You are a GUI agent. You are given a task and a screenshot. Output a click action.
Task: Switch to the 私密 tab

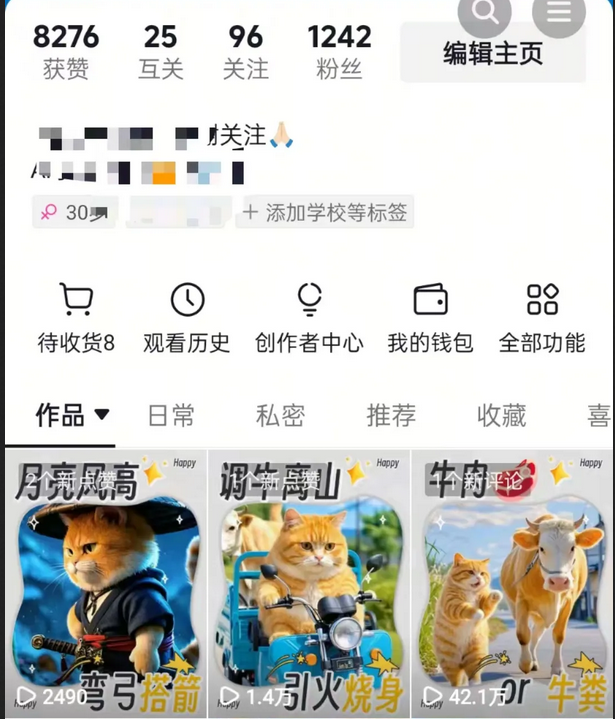[x=280, y=416]
